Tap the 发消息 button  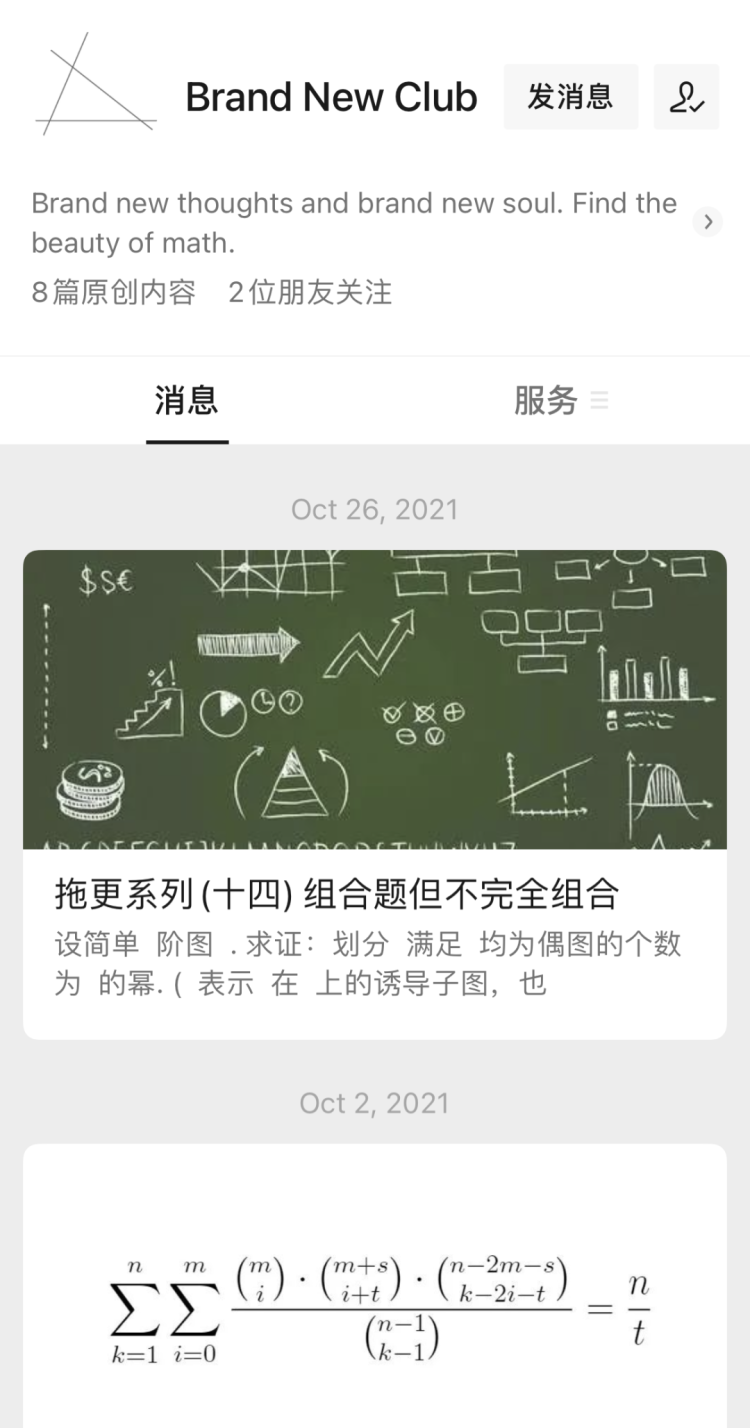pyautogui.click(x=570, y=97)
